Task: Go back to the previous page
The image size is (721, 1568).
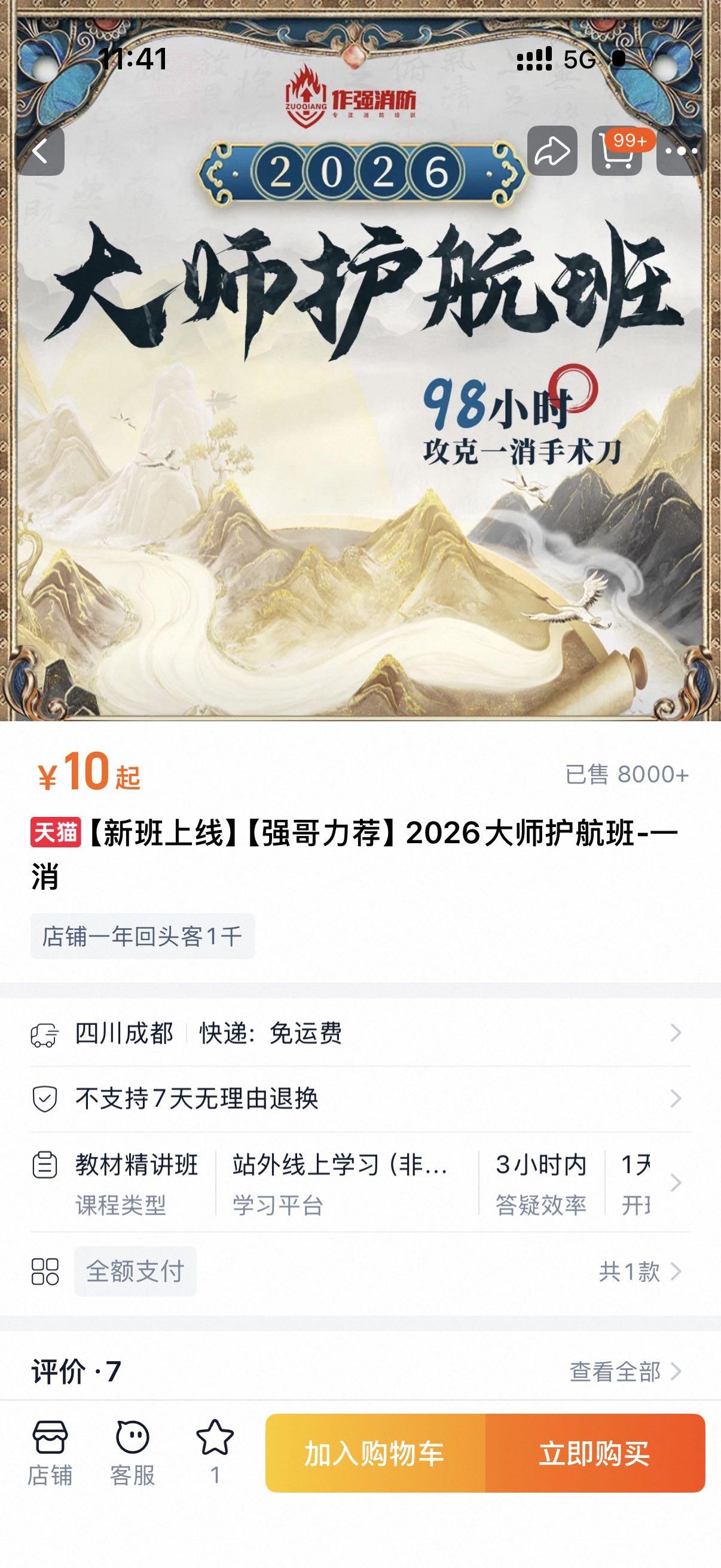Action: (x=40, y=151)
